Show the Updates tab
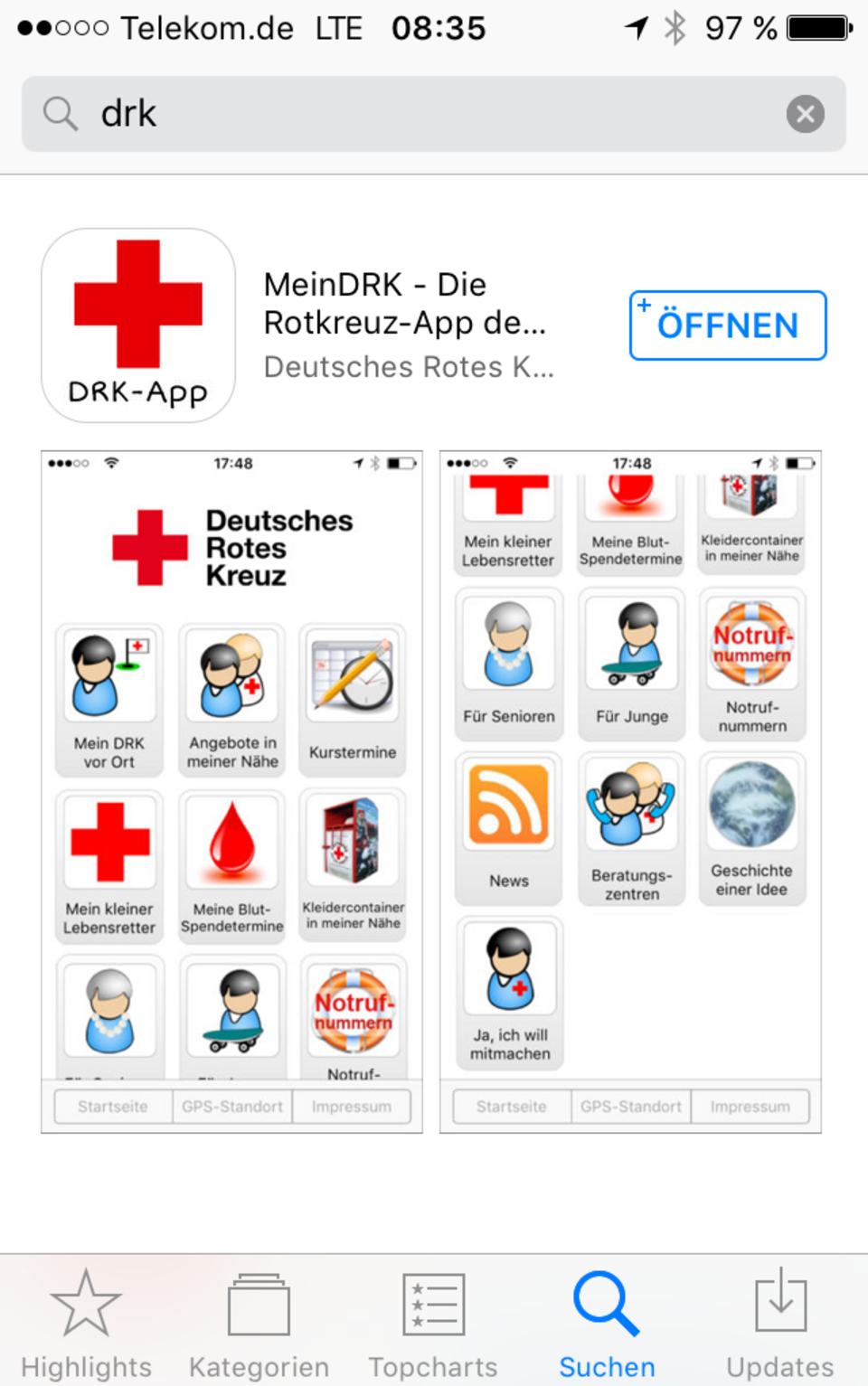 point(780,1324)
